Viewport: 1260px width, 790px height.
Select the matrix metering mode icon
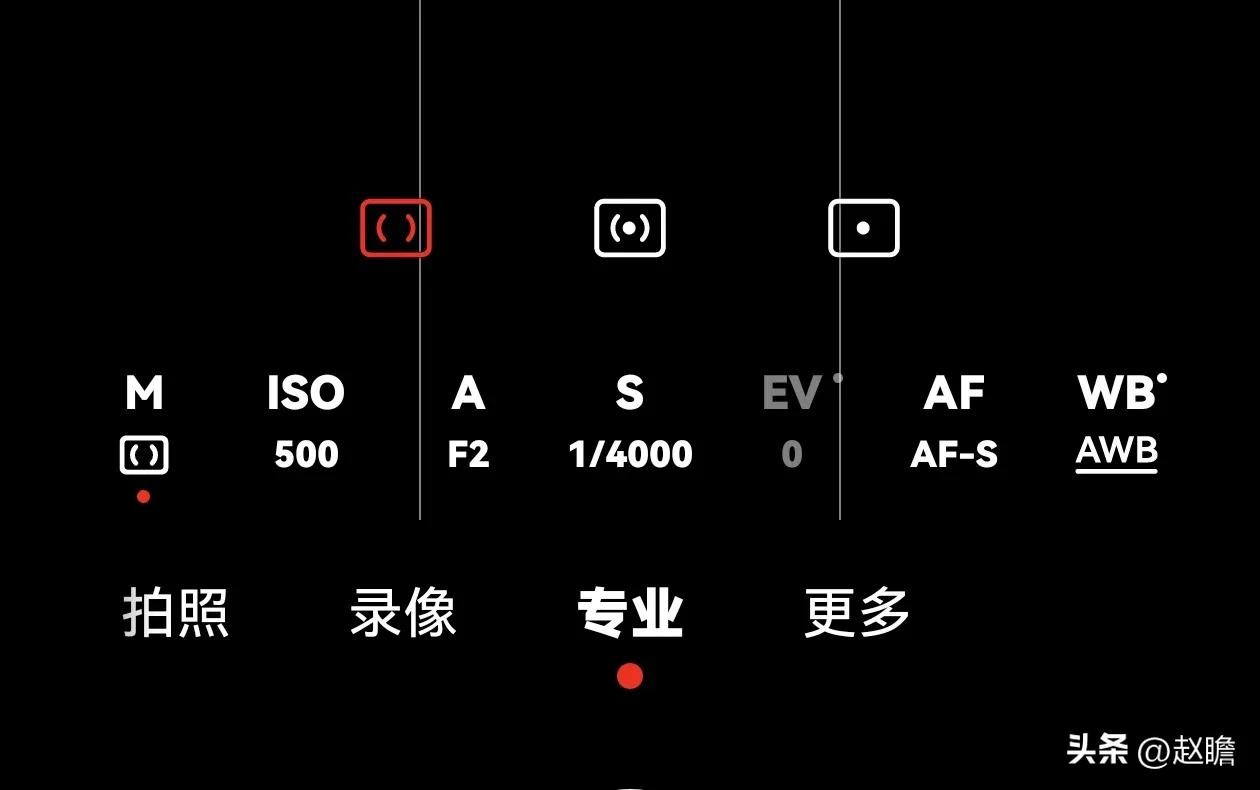coord(396,229)
